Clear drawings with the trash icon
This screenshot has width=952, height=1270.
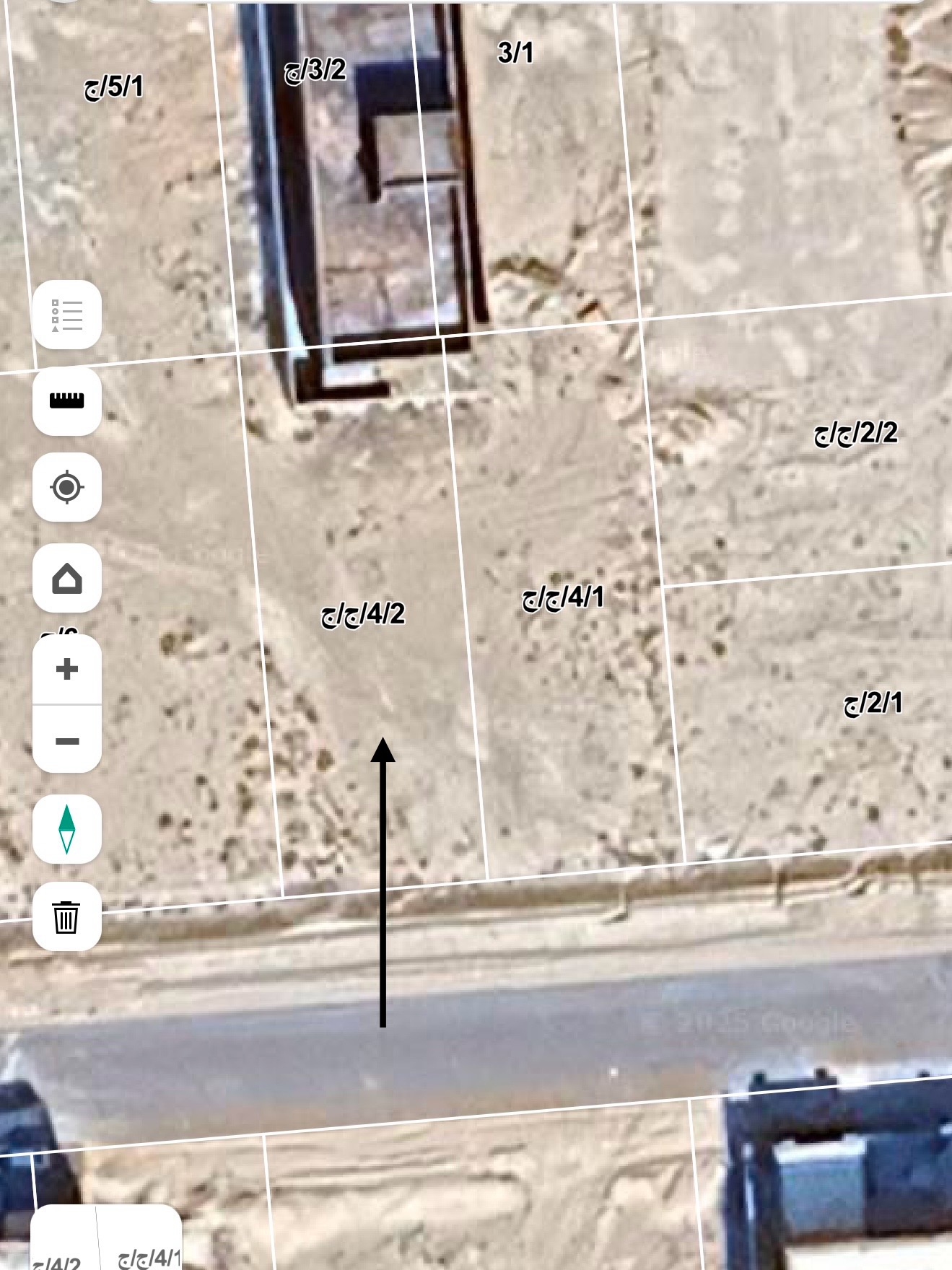67,916
